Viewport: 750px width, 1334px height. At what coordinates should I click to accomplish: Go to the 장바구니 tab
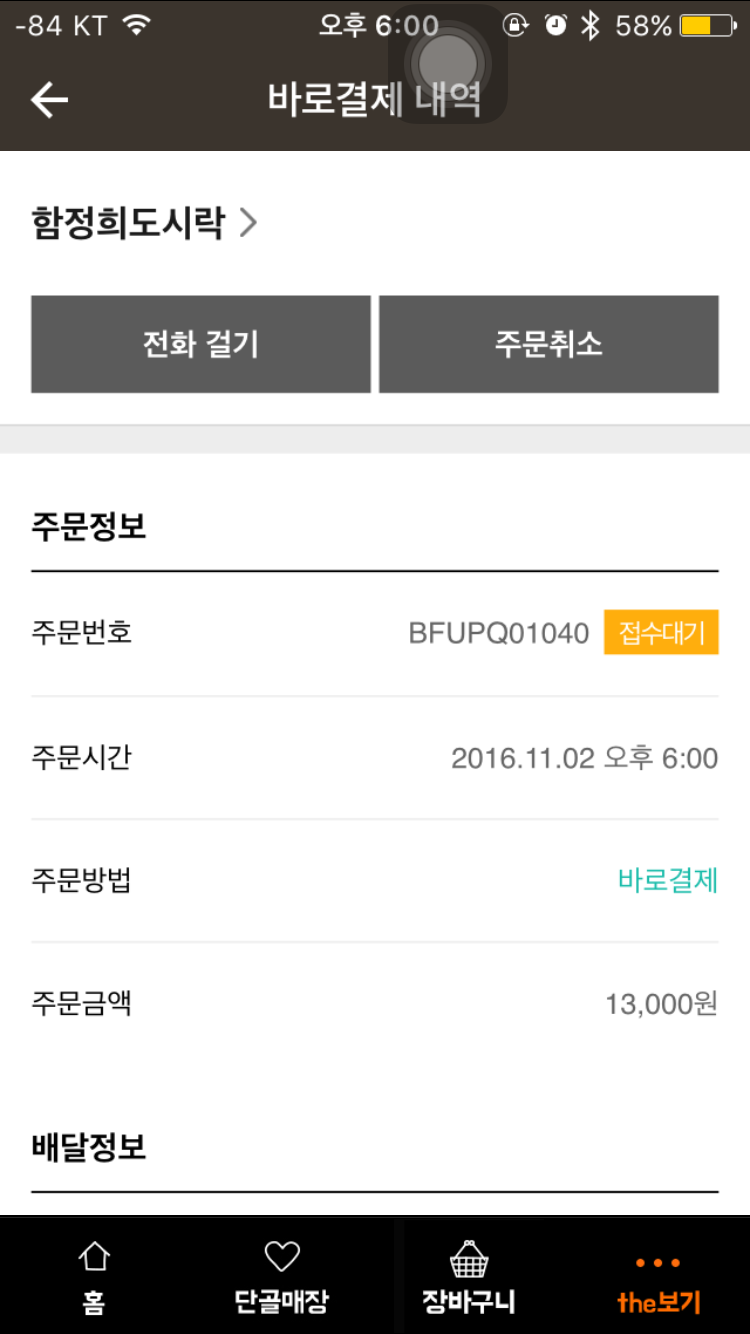tap(468, 1277)
